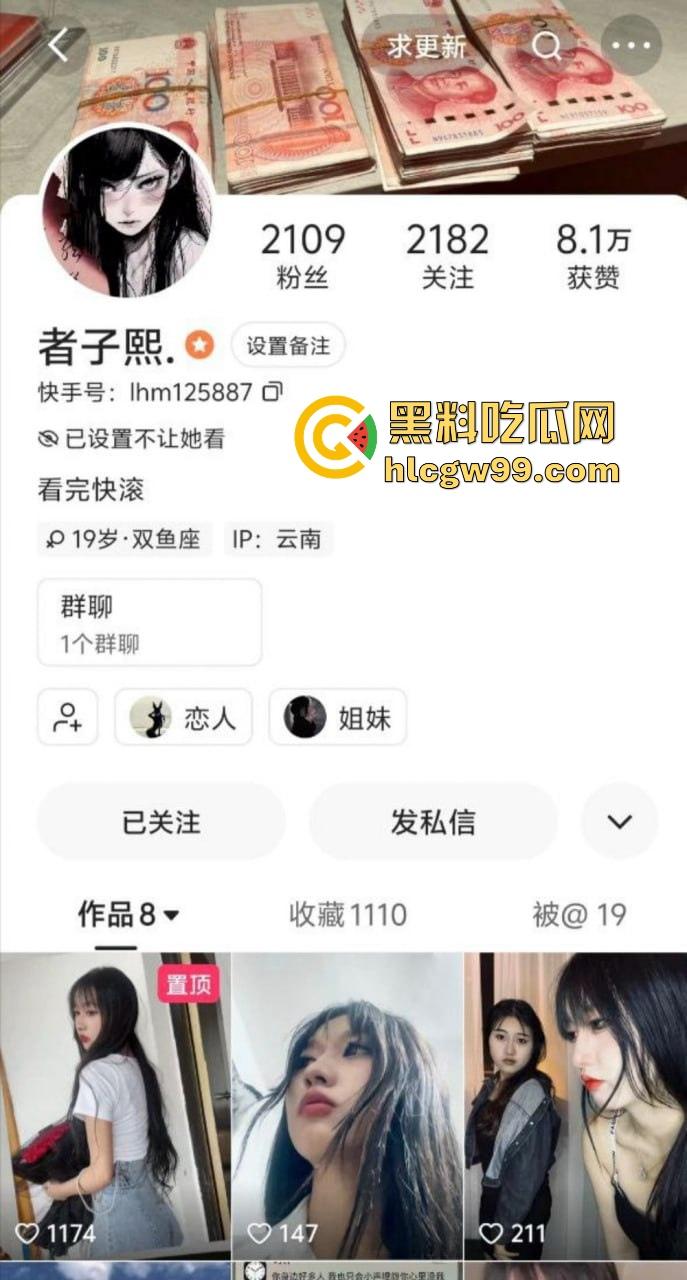The image size is (687, 1280).
Task: Open the 群聊 card
Action: coord(149,622)
